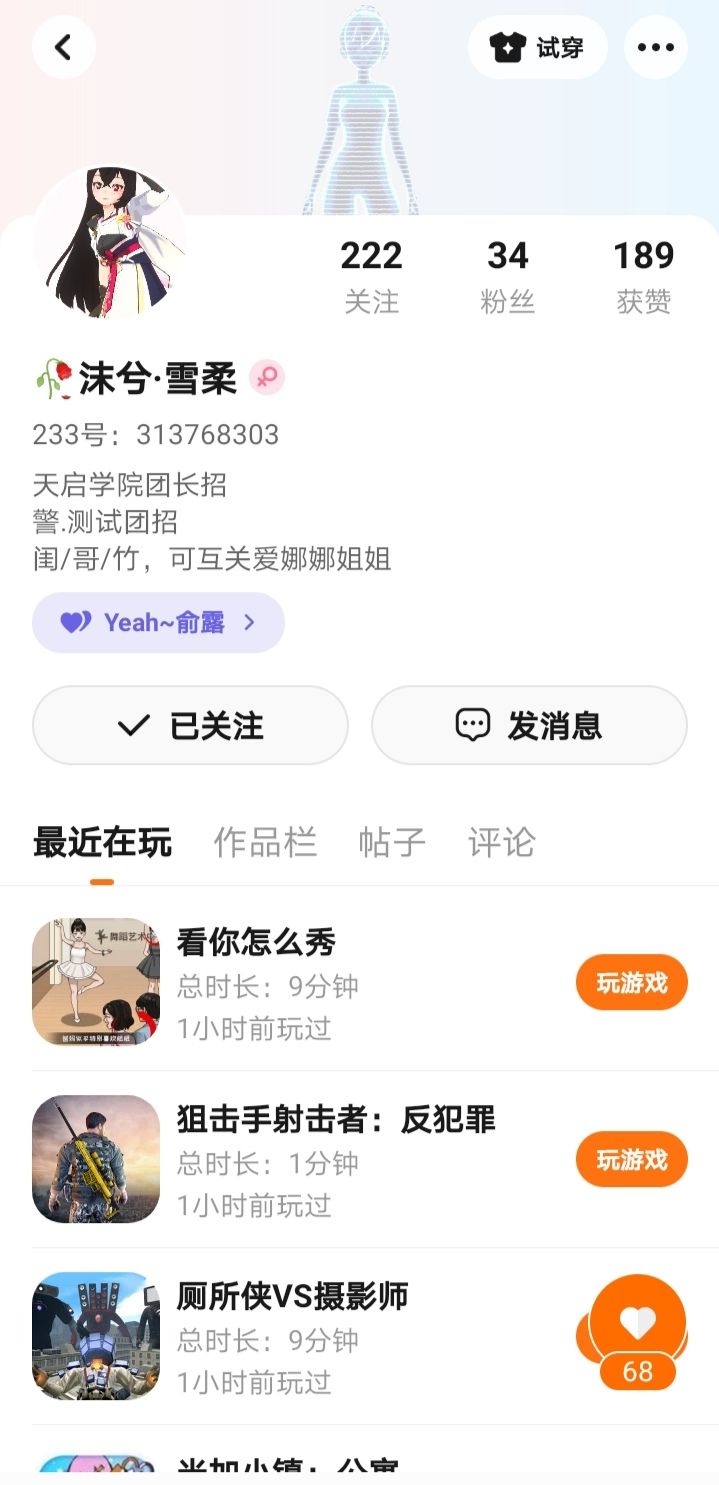This screenshot has width=719, height=1485.
Task: Select the 最近在玩 tab
Action: tap(102, 842)
